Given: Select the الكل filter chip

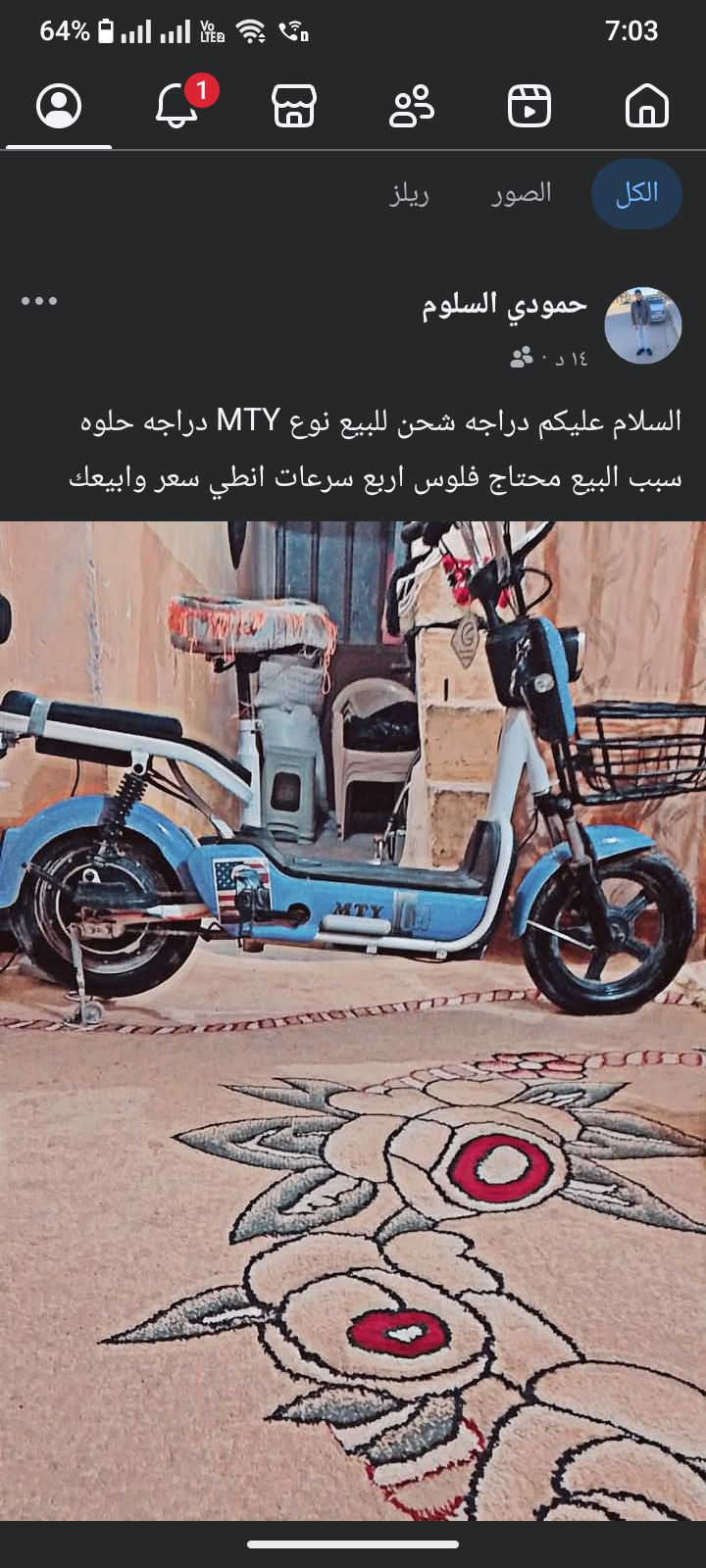Looking at the screenshot, I should click(636, 193).
